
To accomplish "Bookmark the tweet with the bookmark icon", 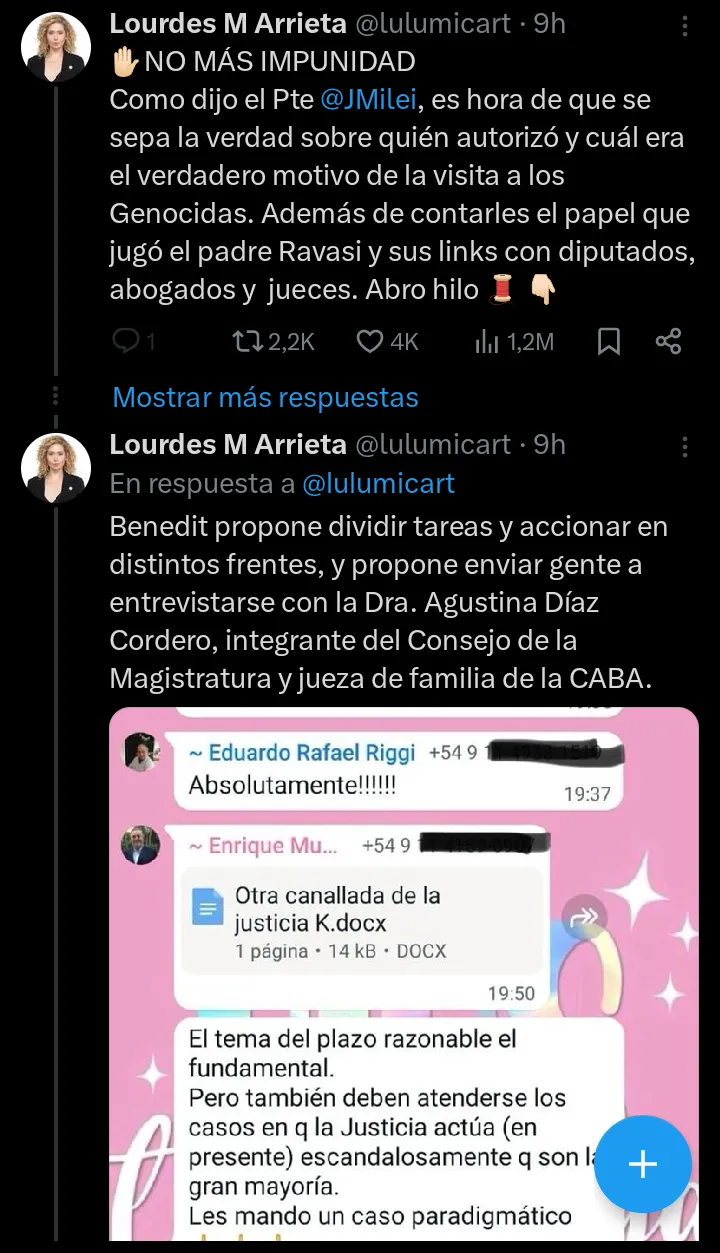I will (608, 342).
